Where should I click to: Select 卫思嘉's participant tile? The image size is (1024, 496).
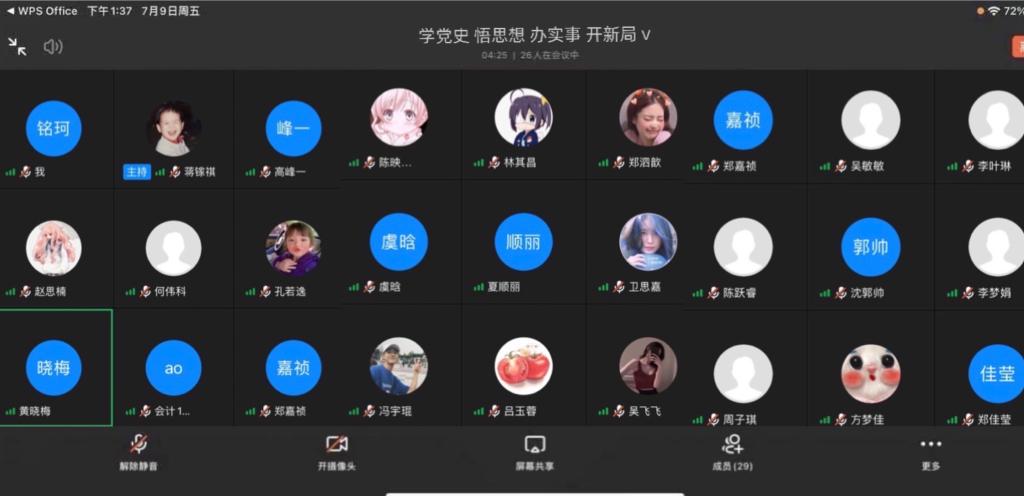[x=647, y=243]
